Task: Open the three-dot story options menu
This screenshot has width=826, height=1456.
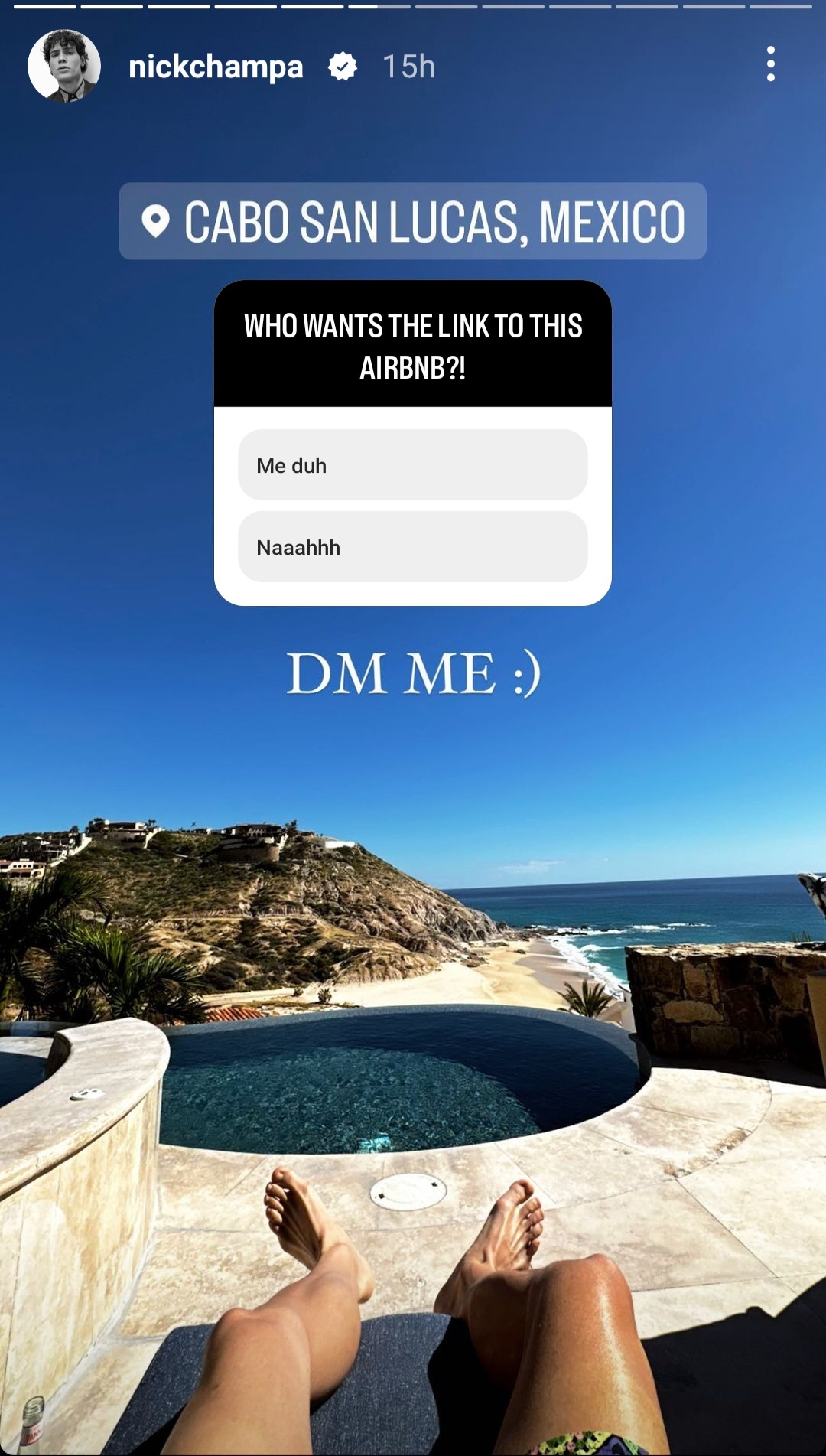Action: click(x=770, y=64)
